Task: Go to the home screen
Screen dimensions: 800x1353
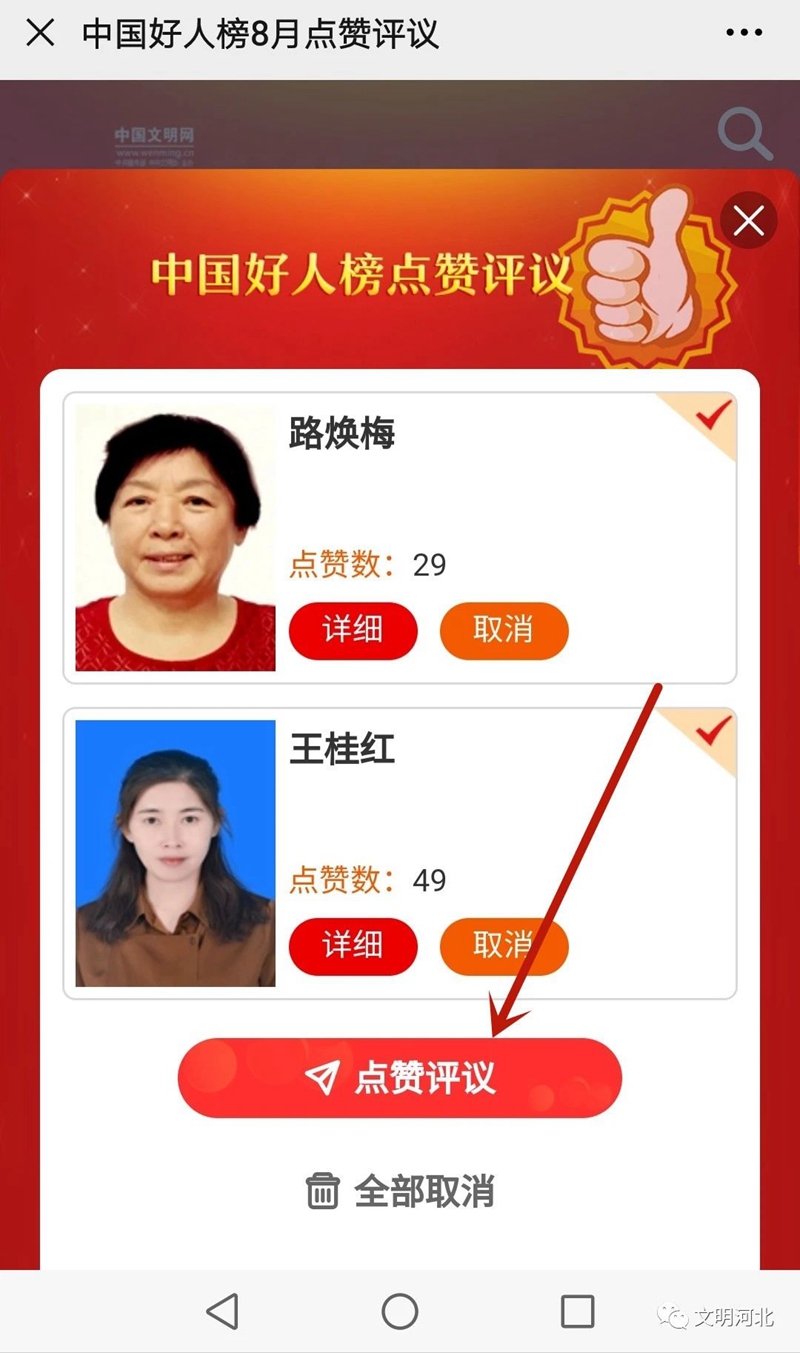Action: tap(400, 1311)
